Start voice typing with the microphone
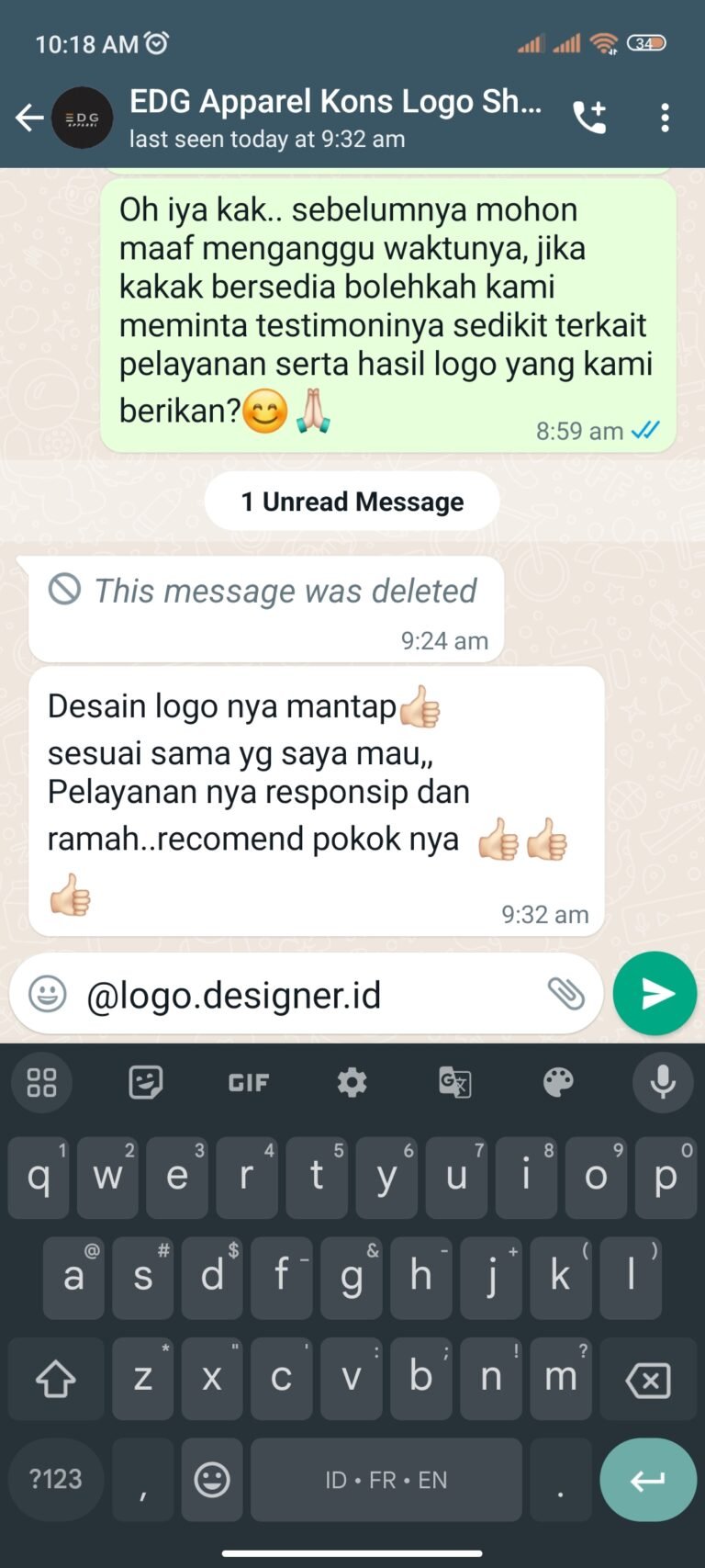Screen dimensions: 705x1568 click(663, 1083)
